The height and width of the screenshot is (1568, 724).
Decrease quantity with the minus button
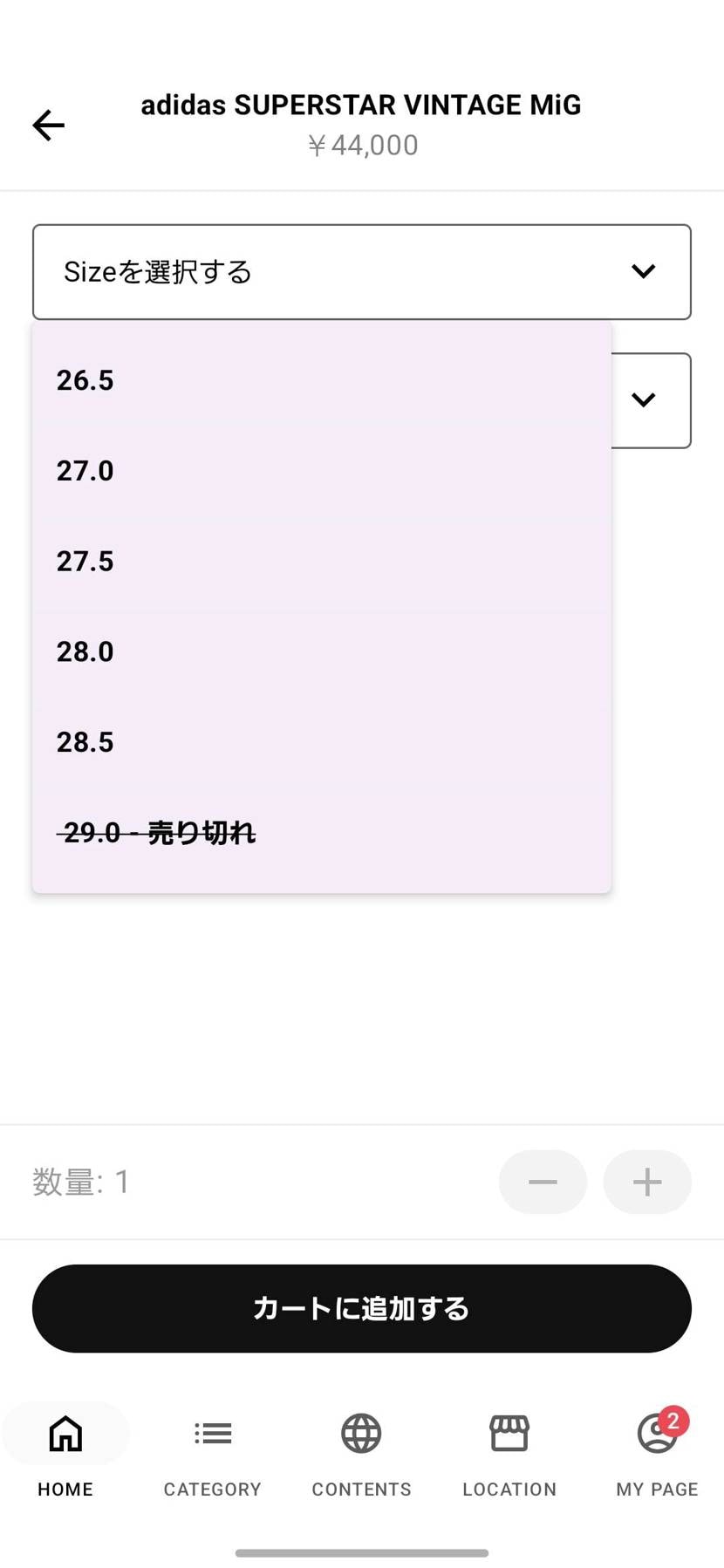[x=543, y=1182]
